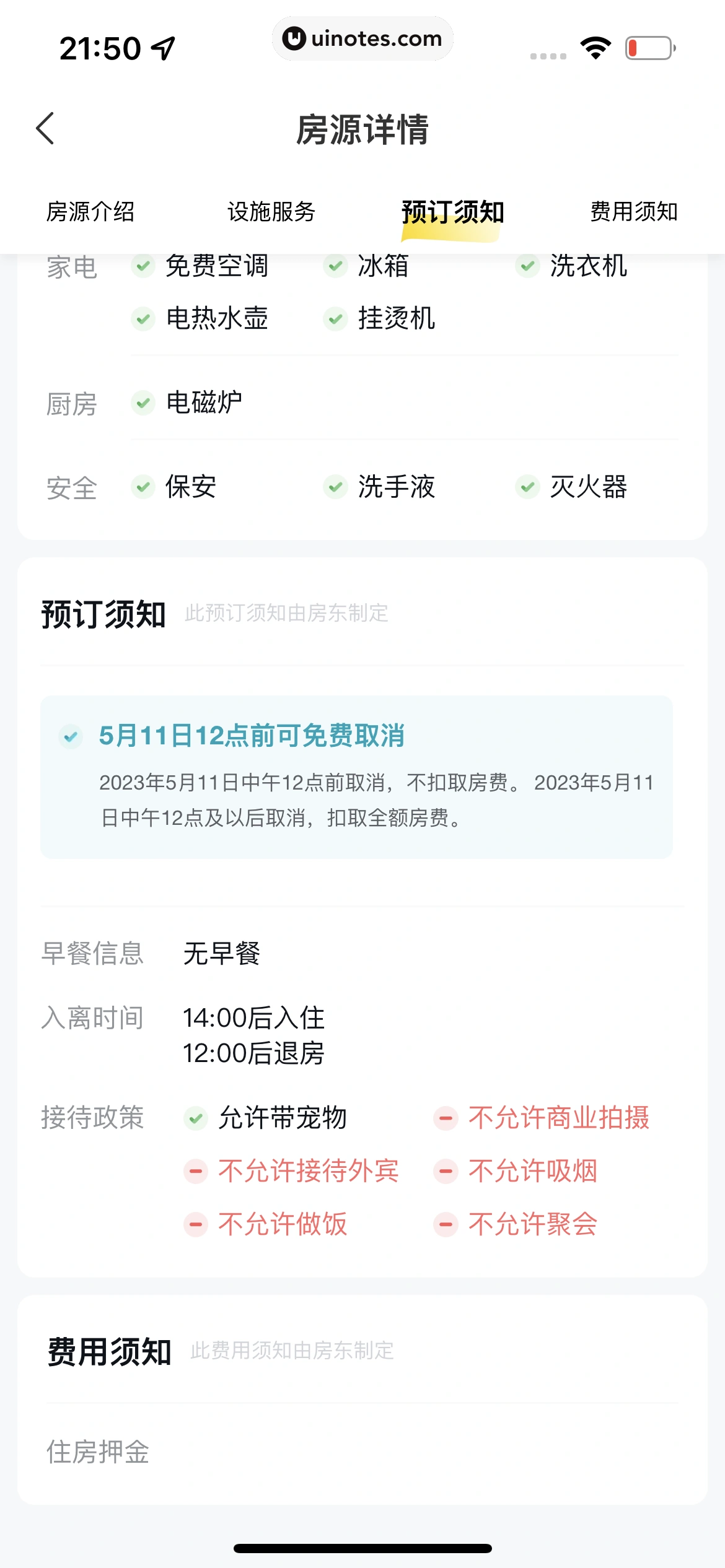Jump to the 费用须知 tab

point(633,212)
